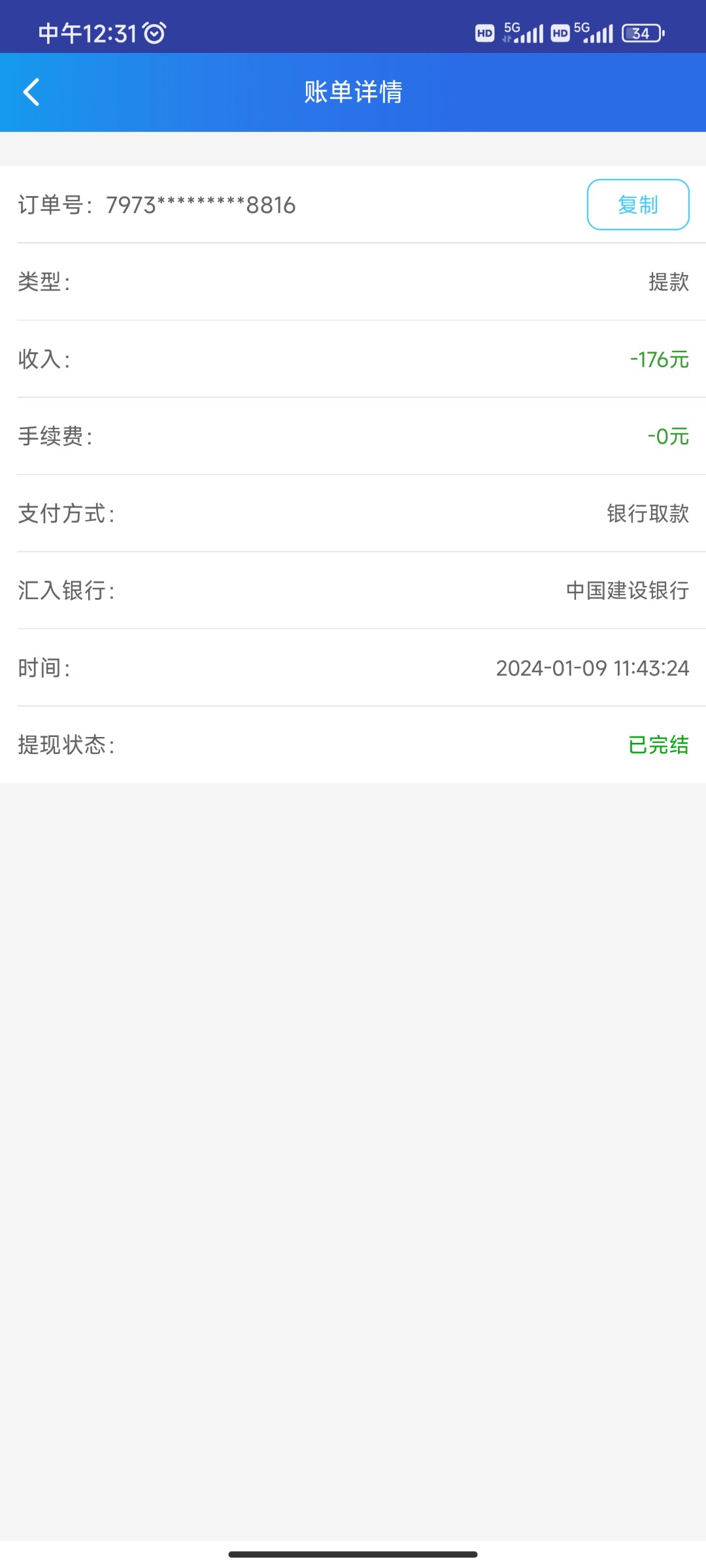Screen dimensions: 706x1568
Task: Tap the -0元 handling fee value
Action: tap(668, 436)
